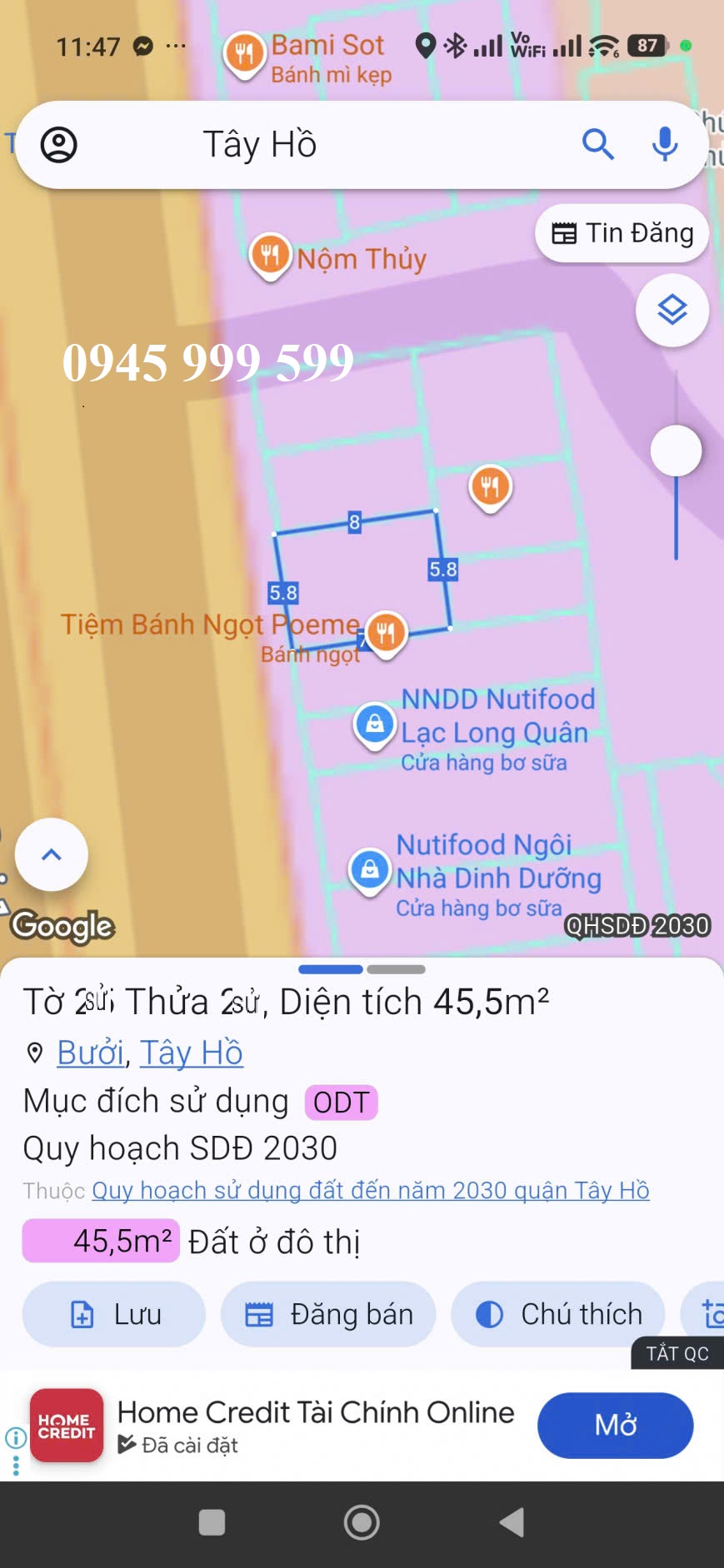Image resolution: width=724 pixels, height=1568 pixels.
Task: Tap Mở on Home Credit ad
Action: click(x=615, y=1426)
